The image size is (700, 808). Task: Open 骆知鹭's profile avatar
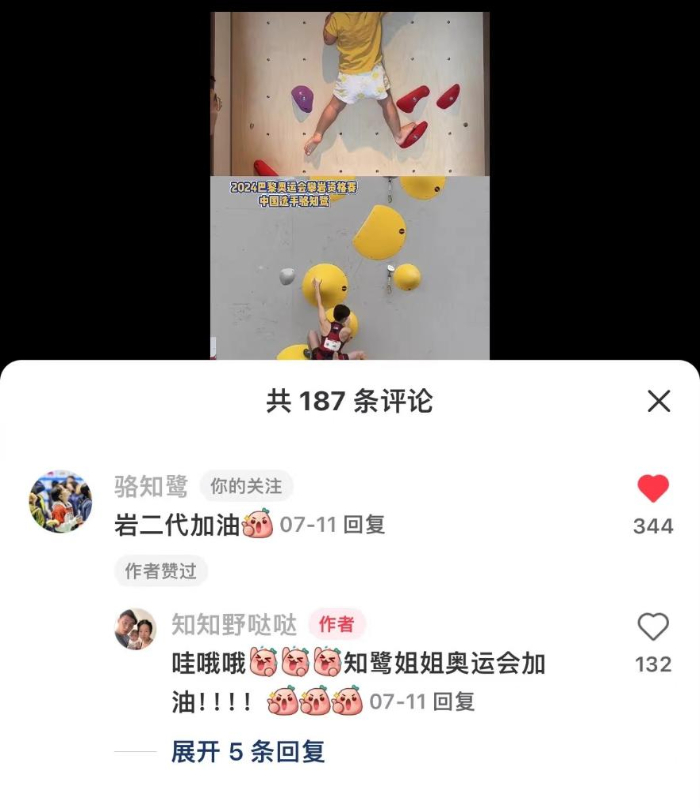[60, 502]
